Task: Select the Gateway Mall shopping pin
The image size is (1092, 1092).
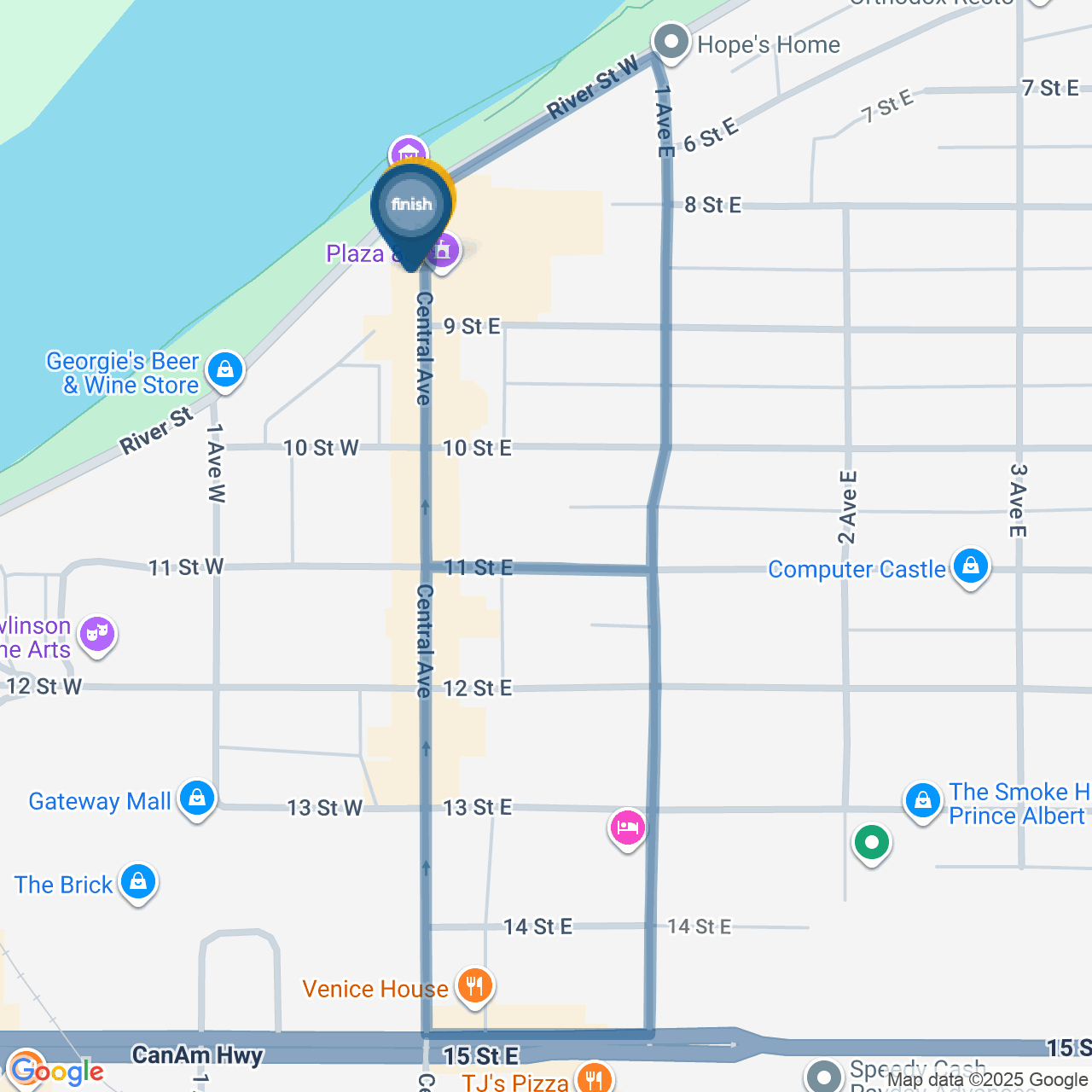Action: [x=197, y=799]
